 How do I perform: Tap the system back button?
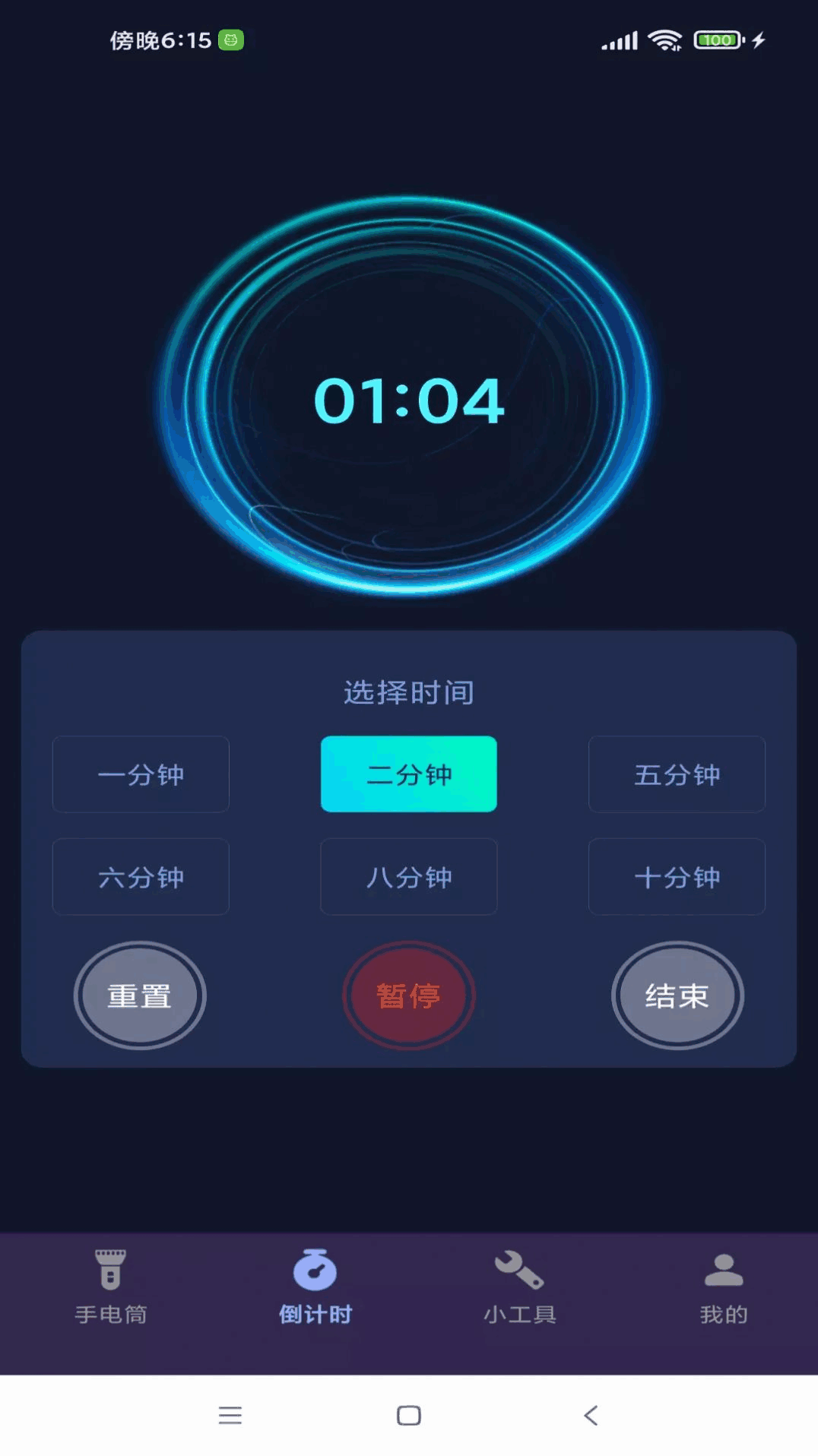click(591, 1415)
